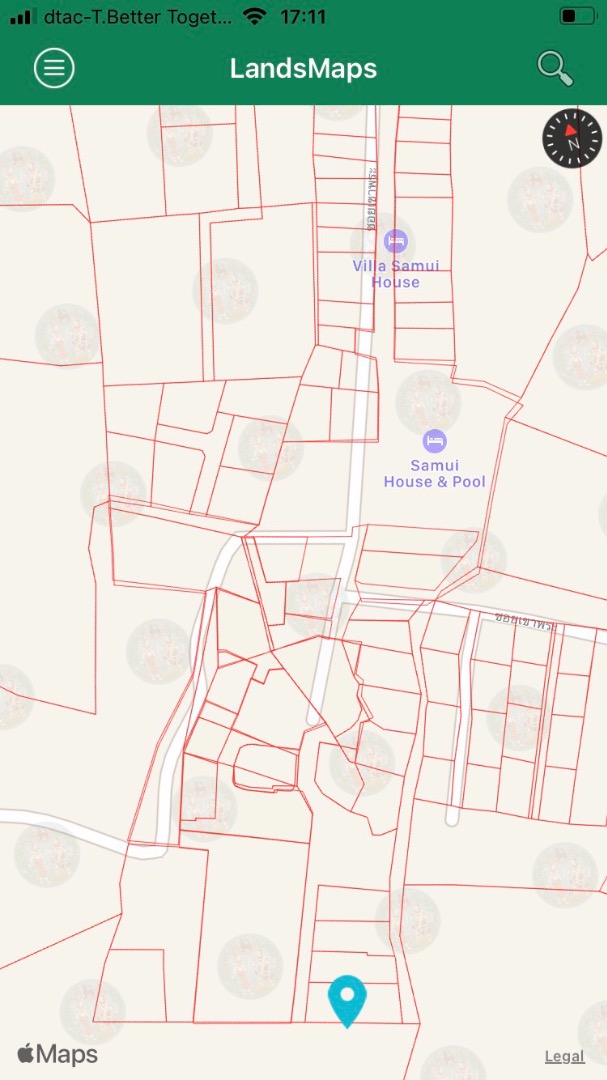Viewport: 607px width, 1080px height.
Task: Tap the compass to reset north
Action: click(x=572, y=138)
